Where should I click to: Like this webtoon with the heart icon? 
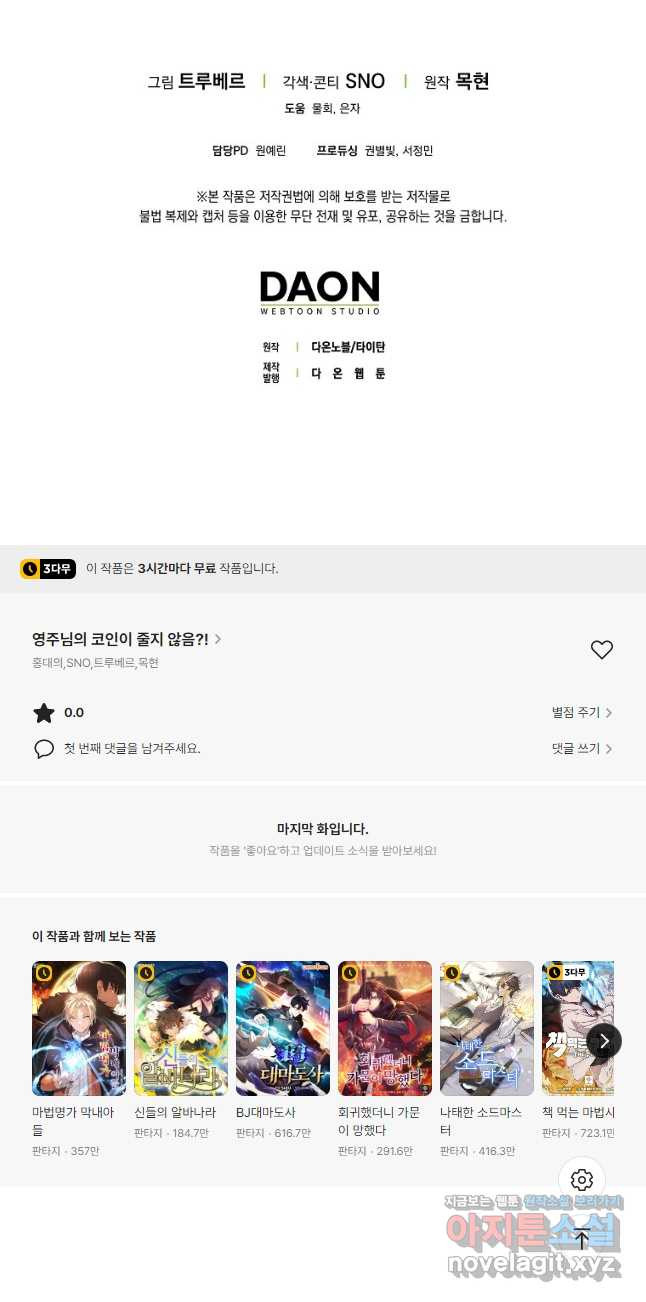601,650
